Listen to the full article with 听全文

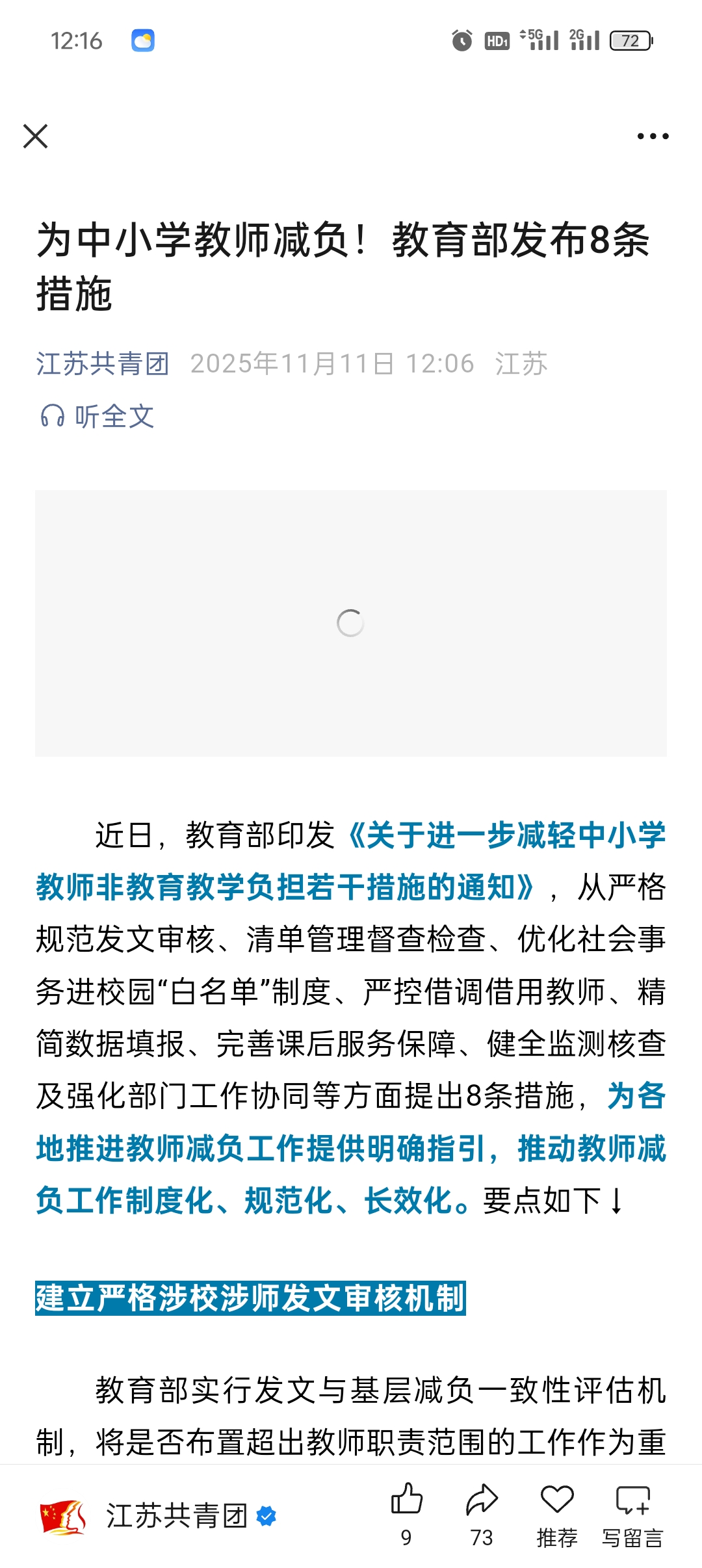point(97,416)
